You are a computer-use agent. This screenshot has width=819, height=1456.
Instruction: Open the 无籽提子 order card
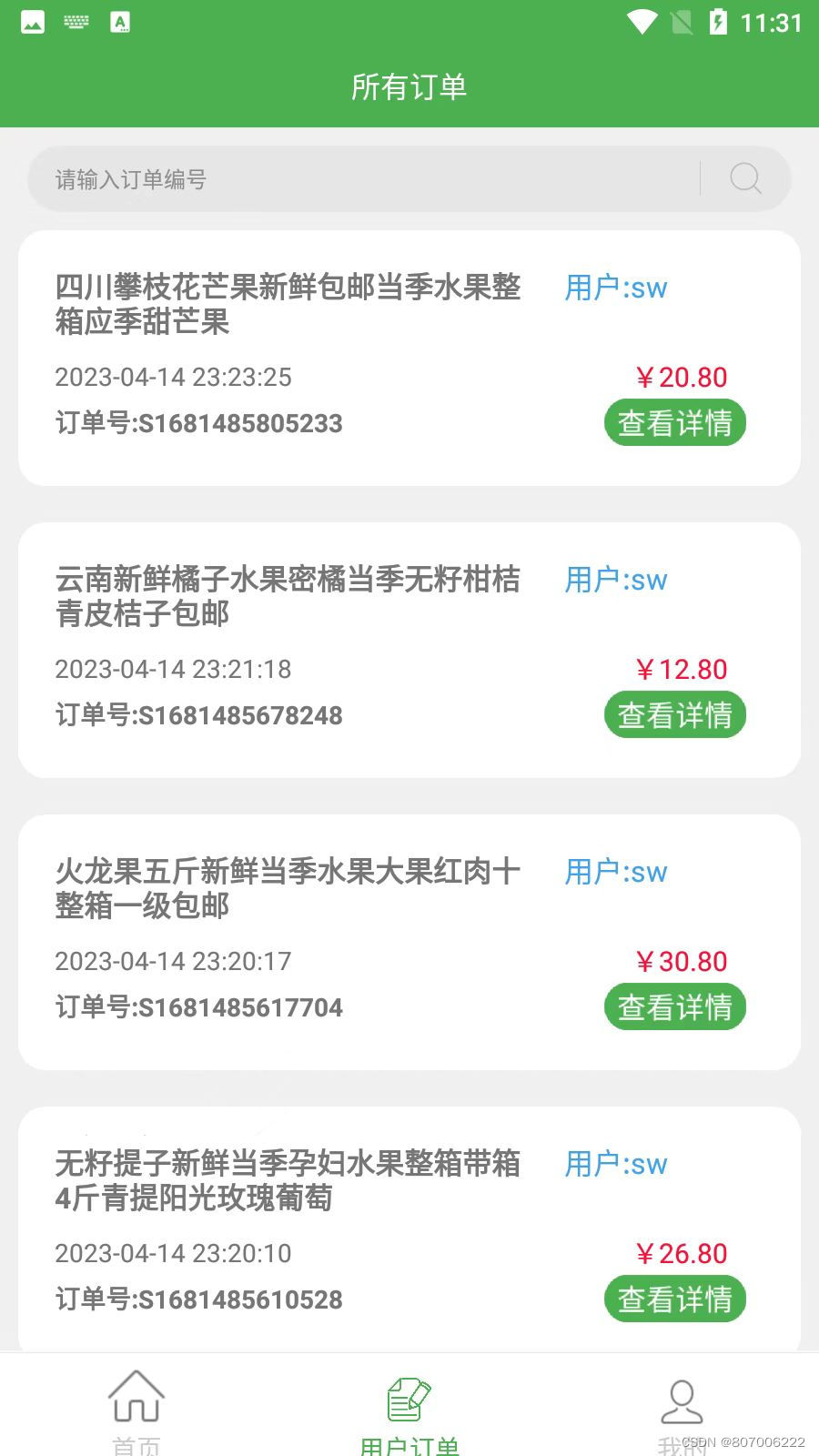coord(288,1180)
